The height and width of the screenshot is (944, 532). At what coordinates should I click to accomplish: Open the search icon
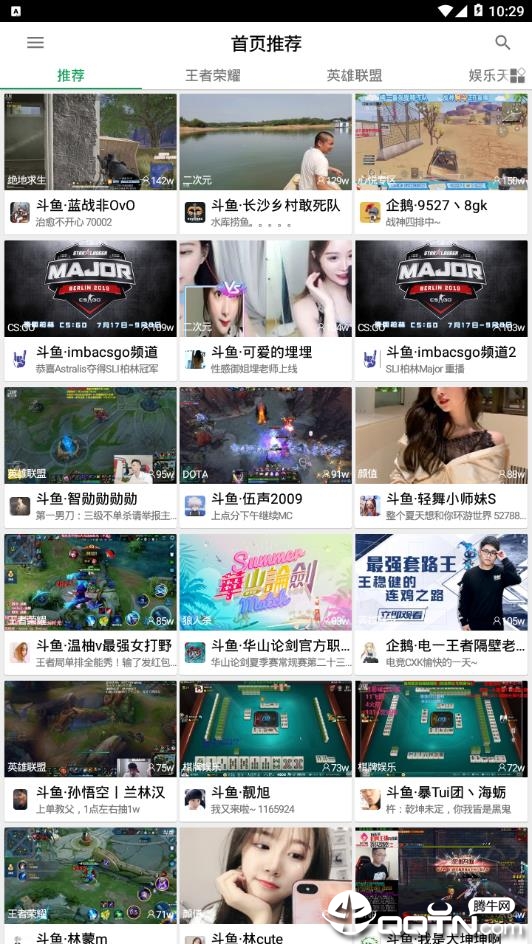coord(503,43)
